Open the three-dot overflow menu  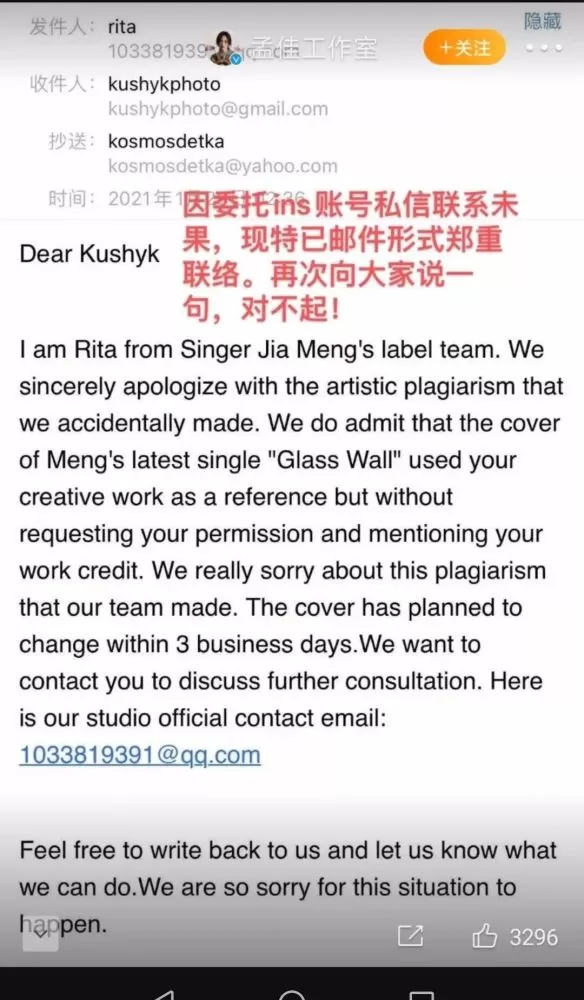544,48
